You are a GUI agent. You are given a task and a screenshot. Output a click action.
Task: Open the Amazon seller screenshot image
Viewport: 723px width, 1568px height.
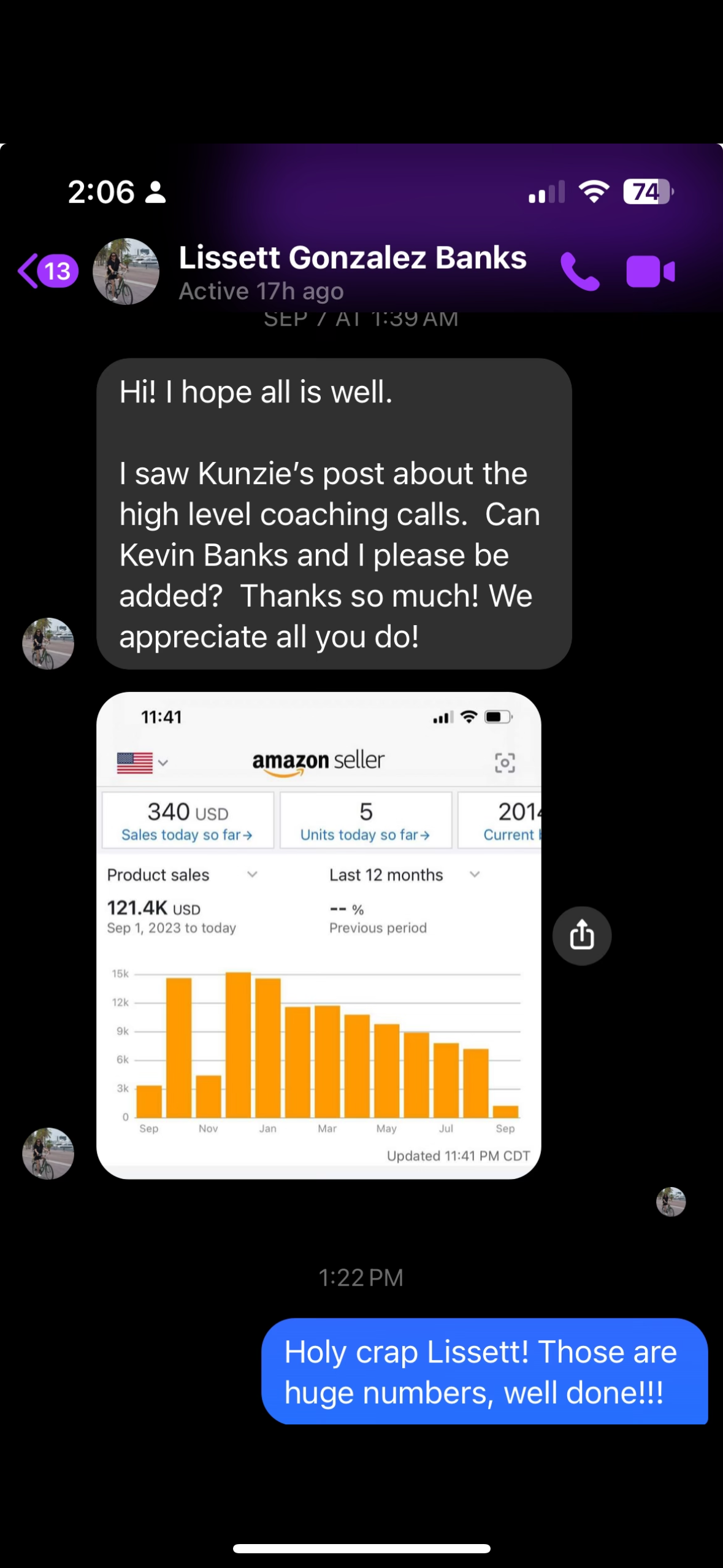(x=318, y=935)
